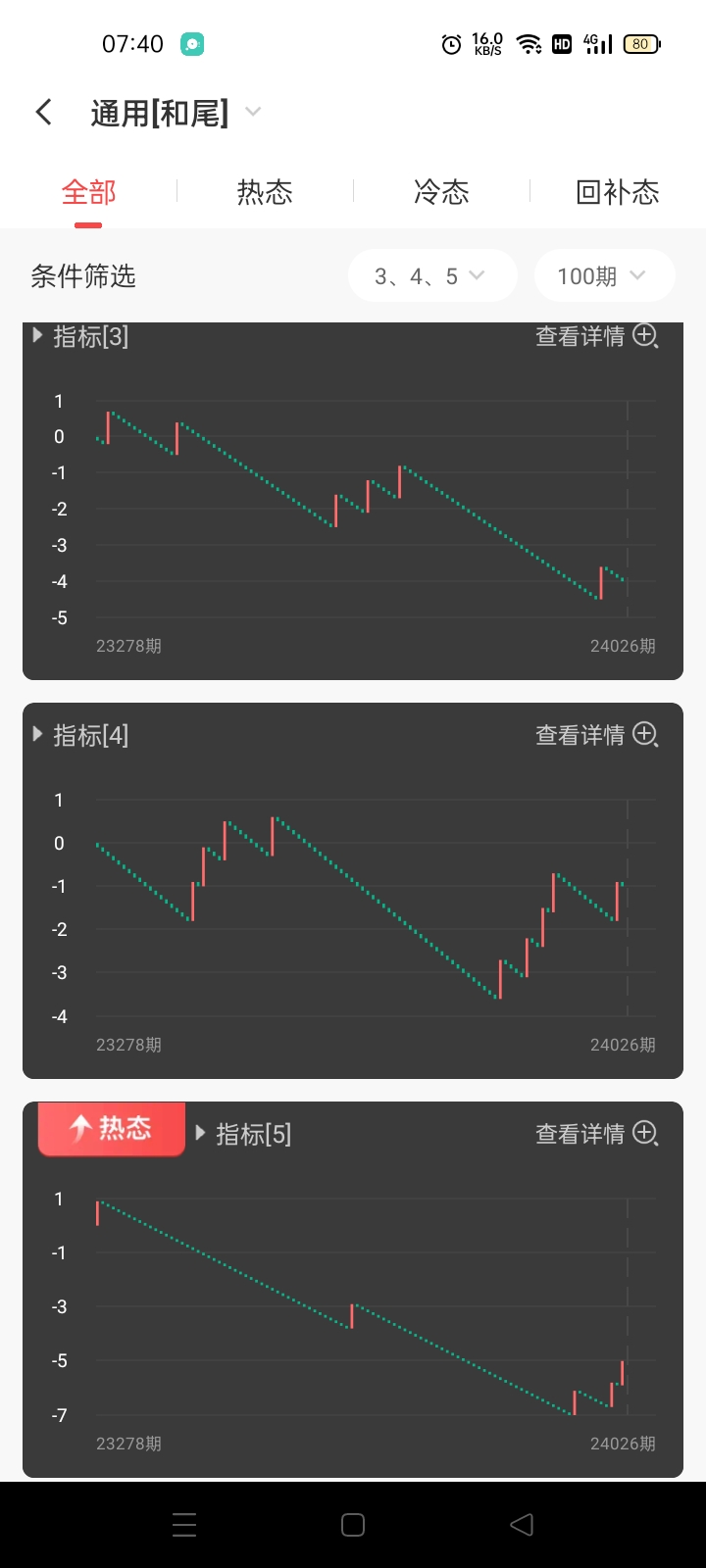Open detail view magnifier for 指标[4]
Image resolution: width=706 pixels, height=1568 pixels.
[x=645, y=735]
